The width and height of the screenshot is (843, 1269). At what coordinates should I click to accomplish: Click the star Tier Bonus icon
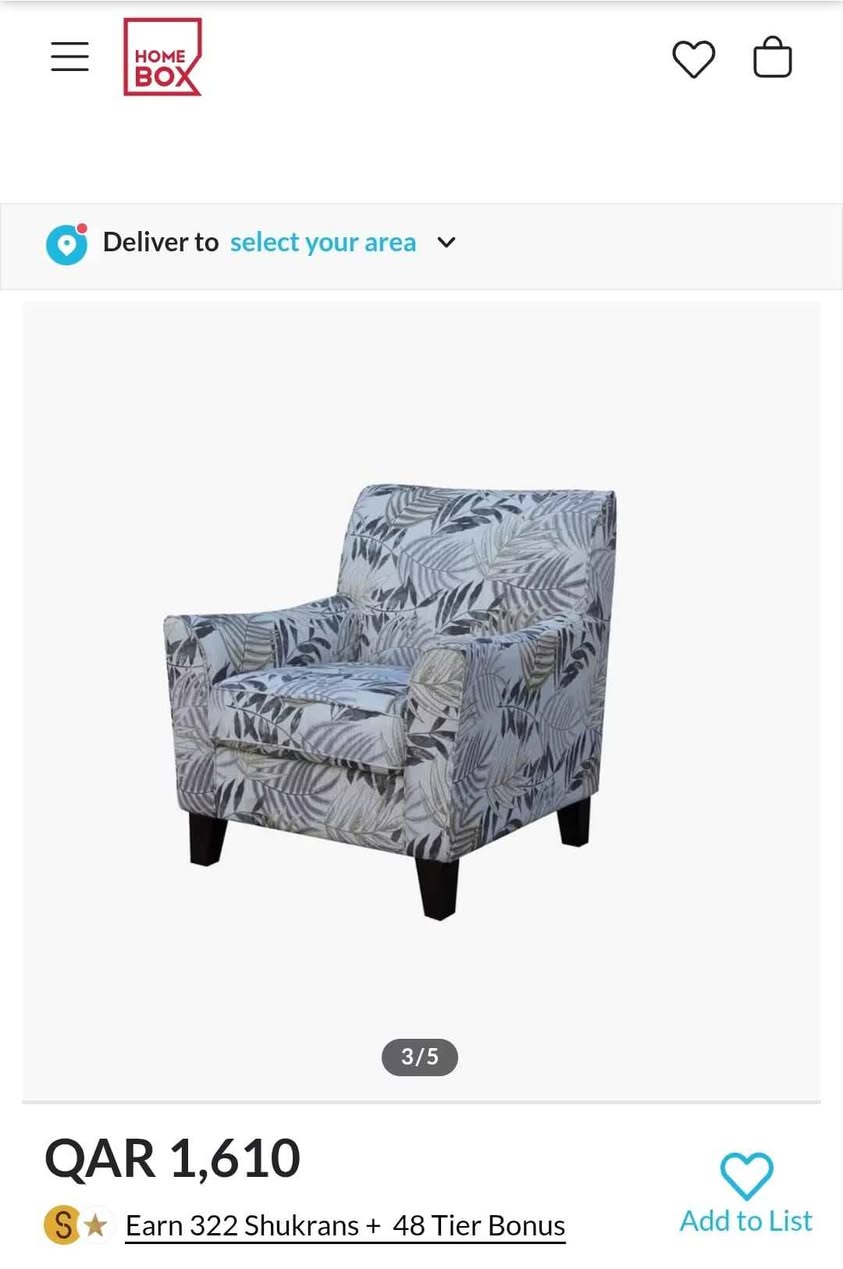point(94,1224)
